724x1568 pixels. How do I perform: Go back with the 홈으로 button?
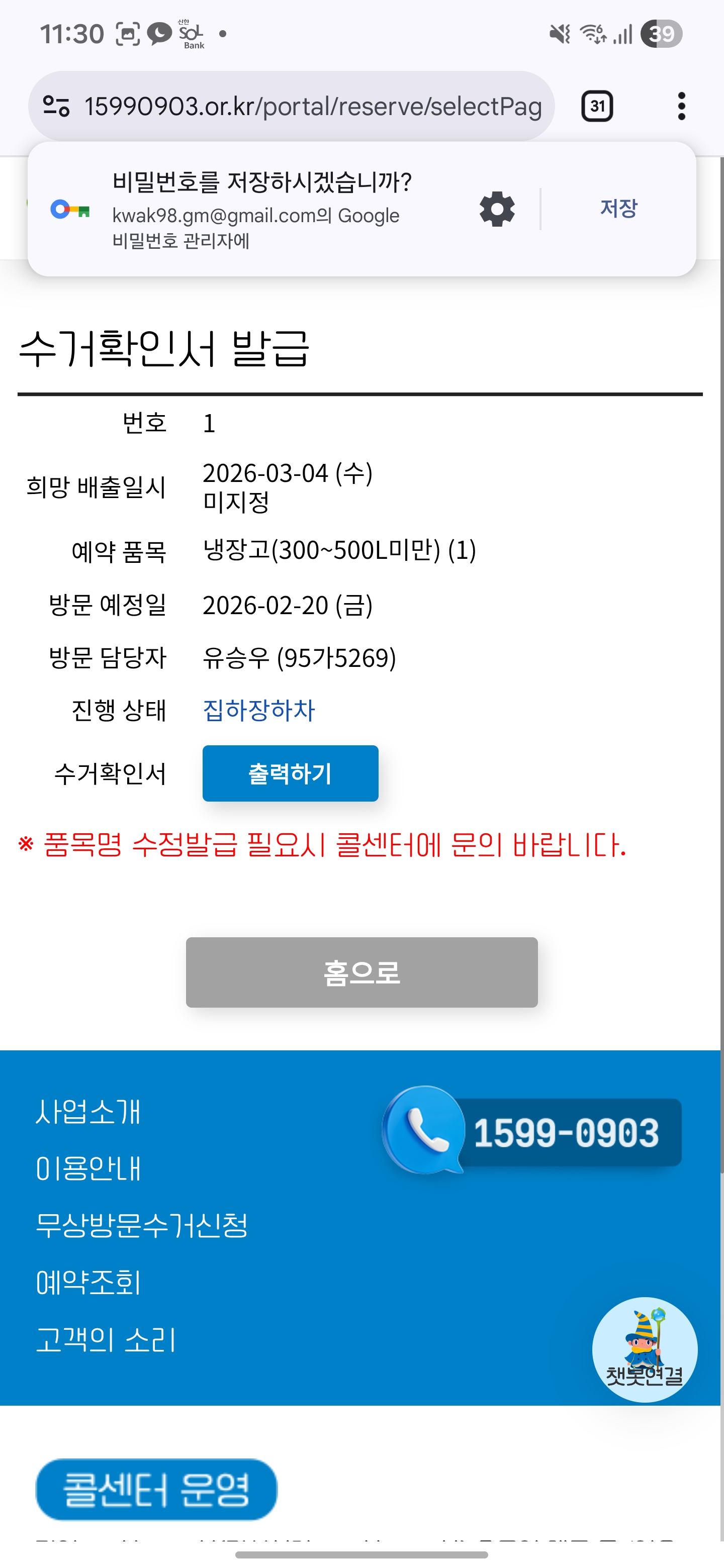point(361,972)
